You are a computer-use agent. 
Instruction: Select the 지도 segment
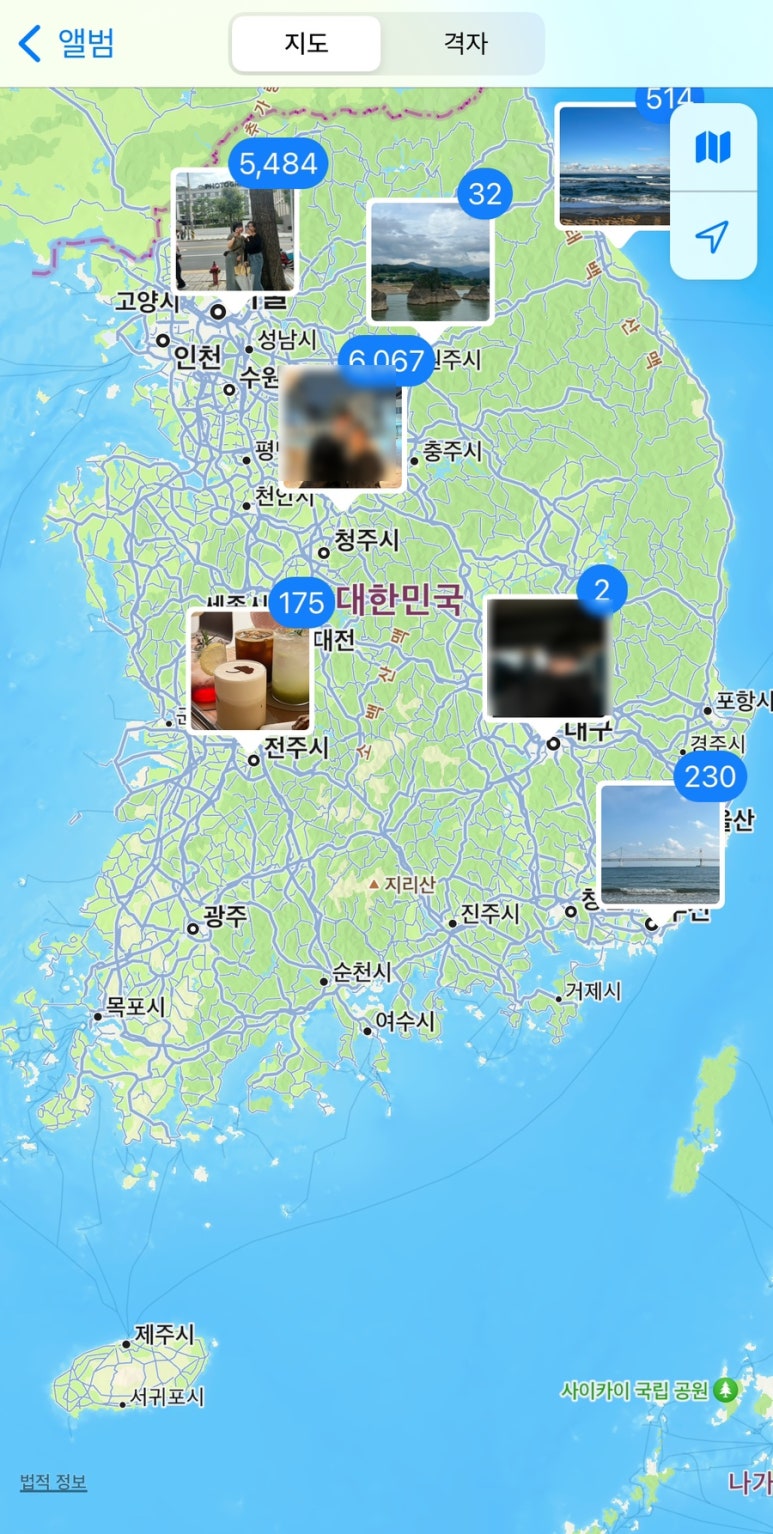[306, 44]
